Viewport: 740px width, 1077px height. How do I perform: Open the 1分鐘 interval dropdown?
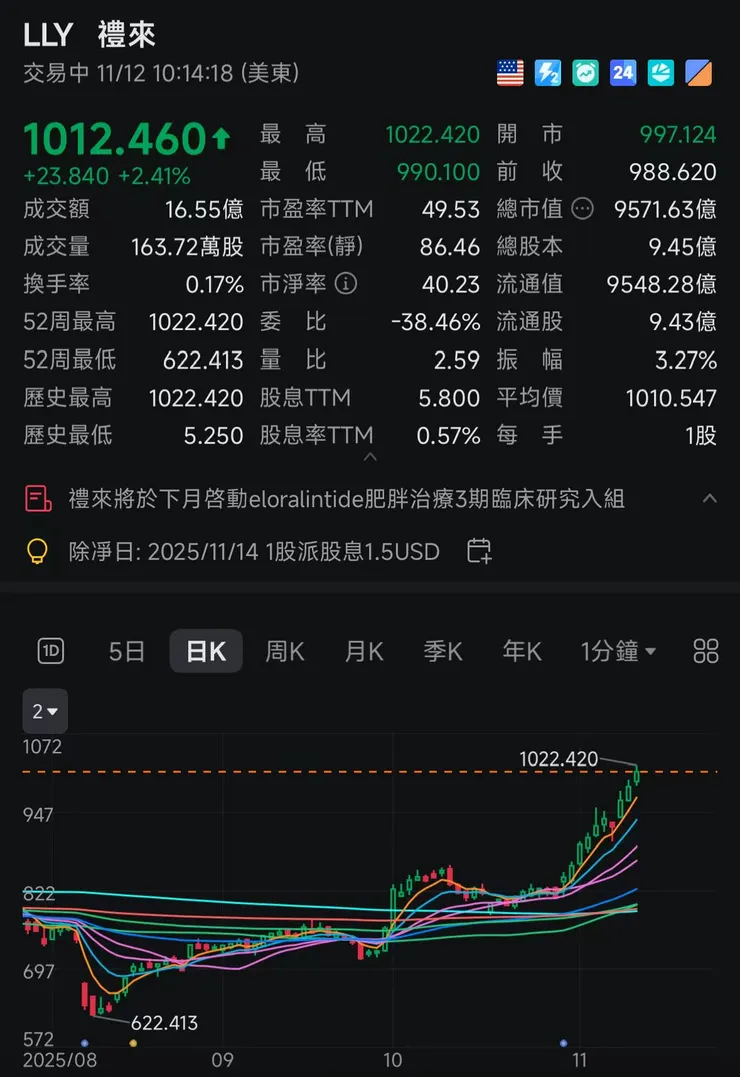(x=618, y=651)
